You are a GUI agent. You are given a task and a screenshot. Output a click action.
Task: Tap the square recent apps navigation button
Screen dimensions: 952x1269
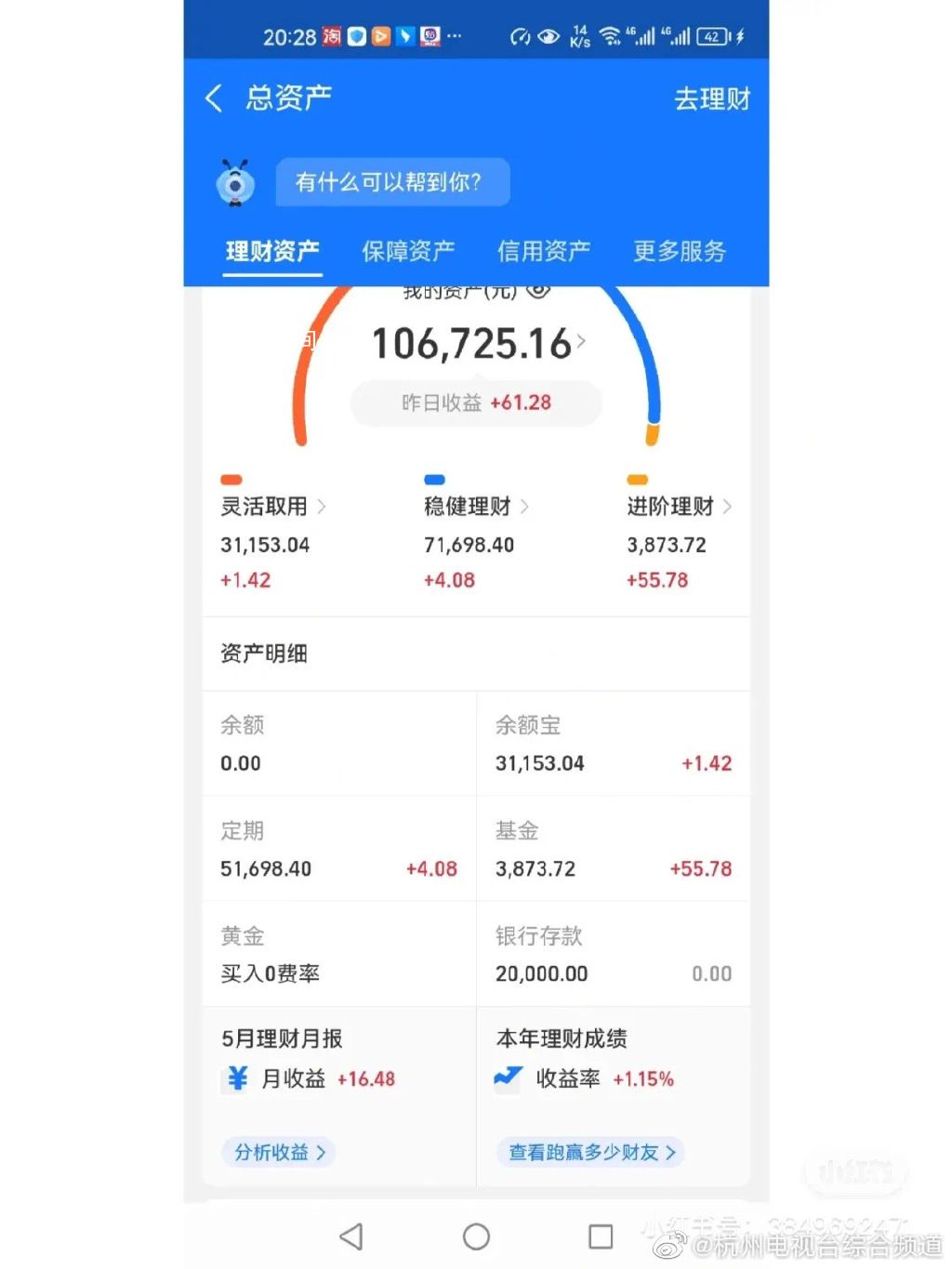coord(600,1236)
